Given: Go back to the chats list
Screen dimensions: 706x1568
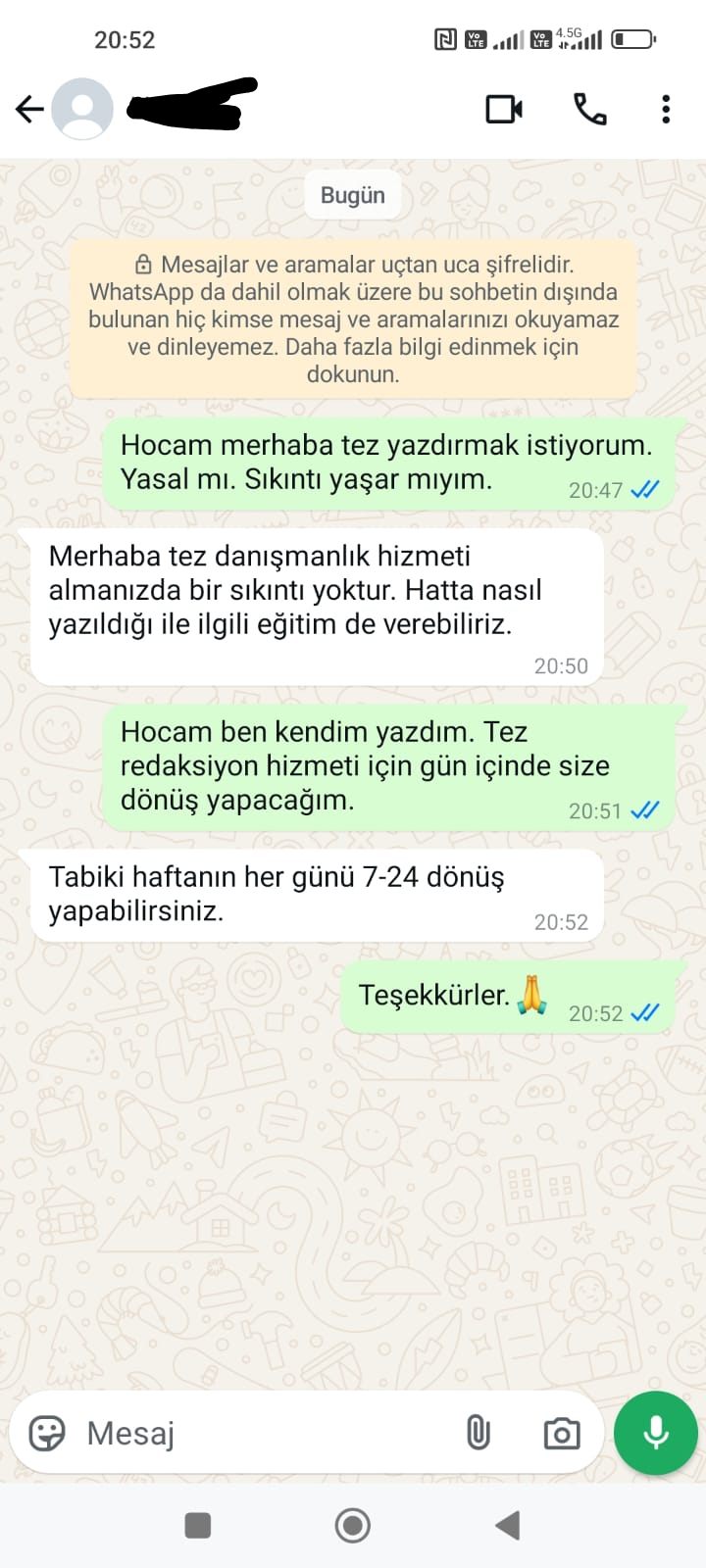Looking at the screenshot, I should 29,109.
